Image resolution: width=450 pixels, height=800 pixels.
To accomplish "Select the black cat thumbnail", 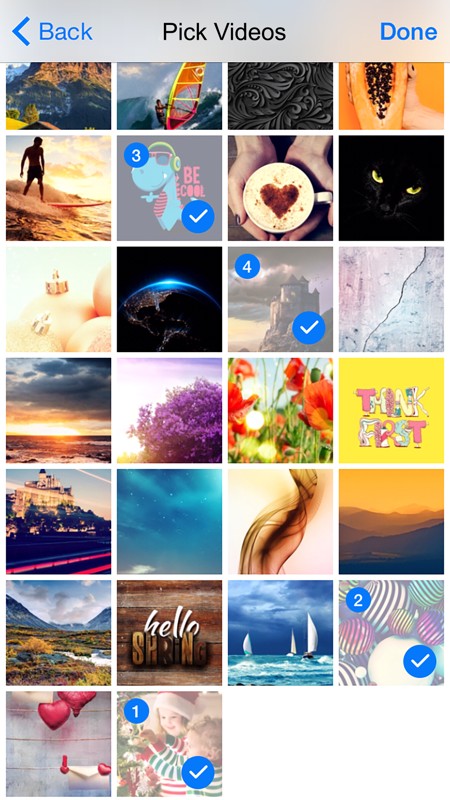I will click(391, 188).
